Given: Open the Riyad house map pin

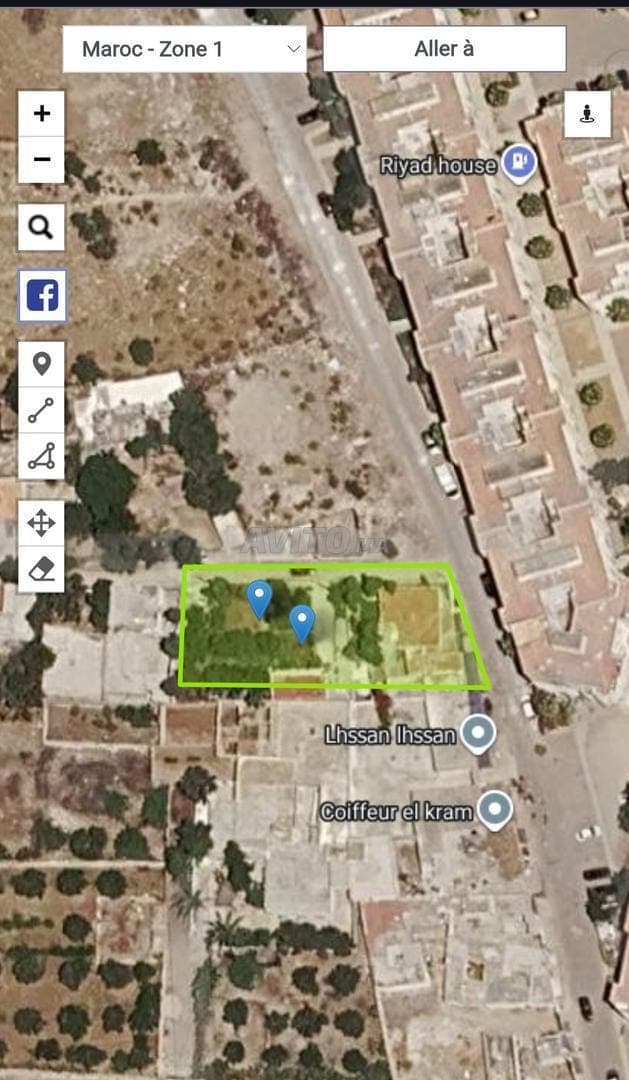Looking at the screenshot, I should pyautogui.click(x=519, y=164).
